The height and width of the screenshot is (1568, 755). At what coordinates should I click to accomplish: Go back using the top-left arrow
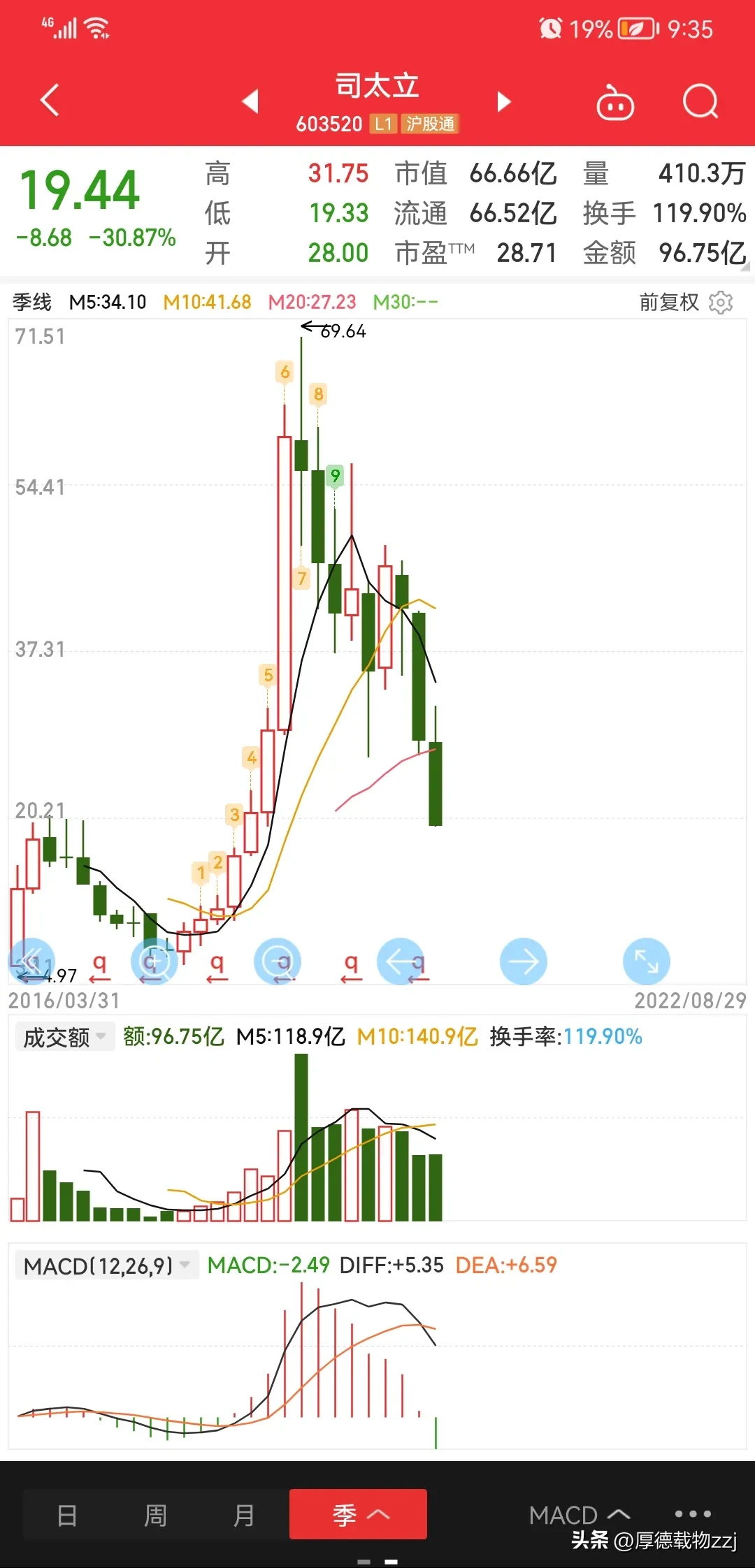tap(50, 101)
